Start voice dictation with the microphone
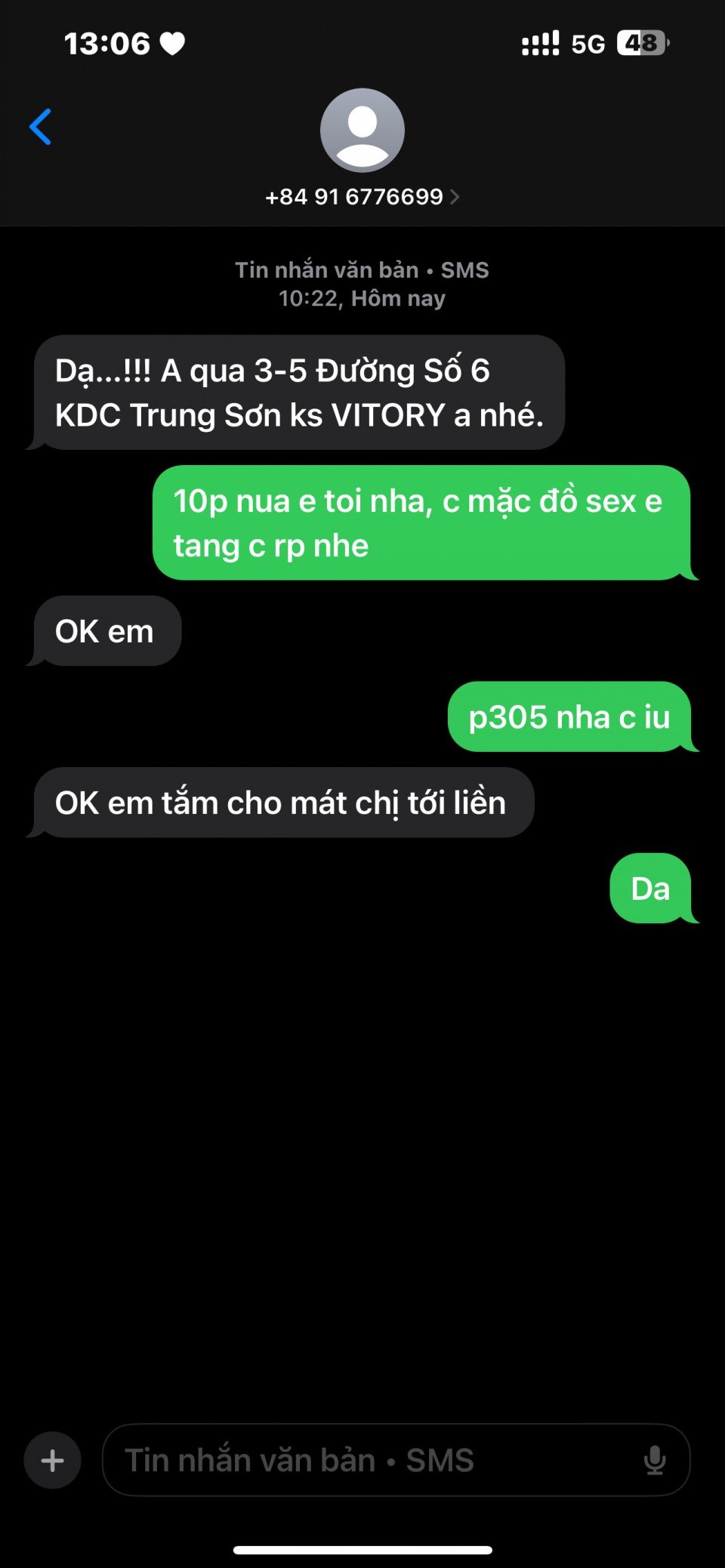The image size is (725, 1568). (x=654, y=1460)
